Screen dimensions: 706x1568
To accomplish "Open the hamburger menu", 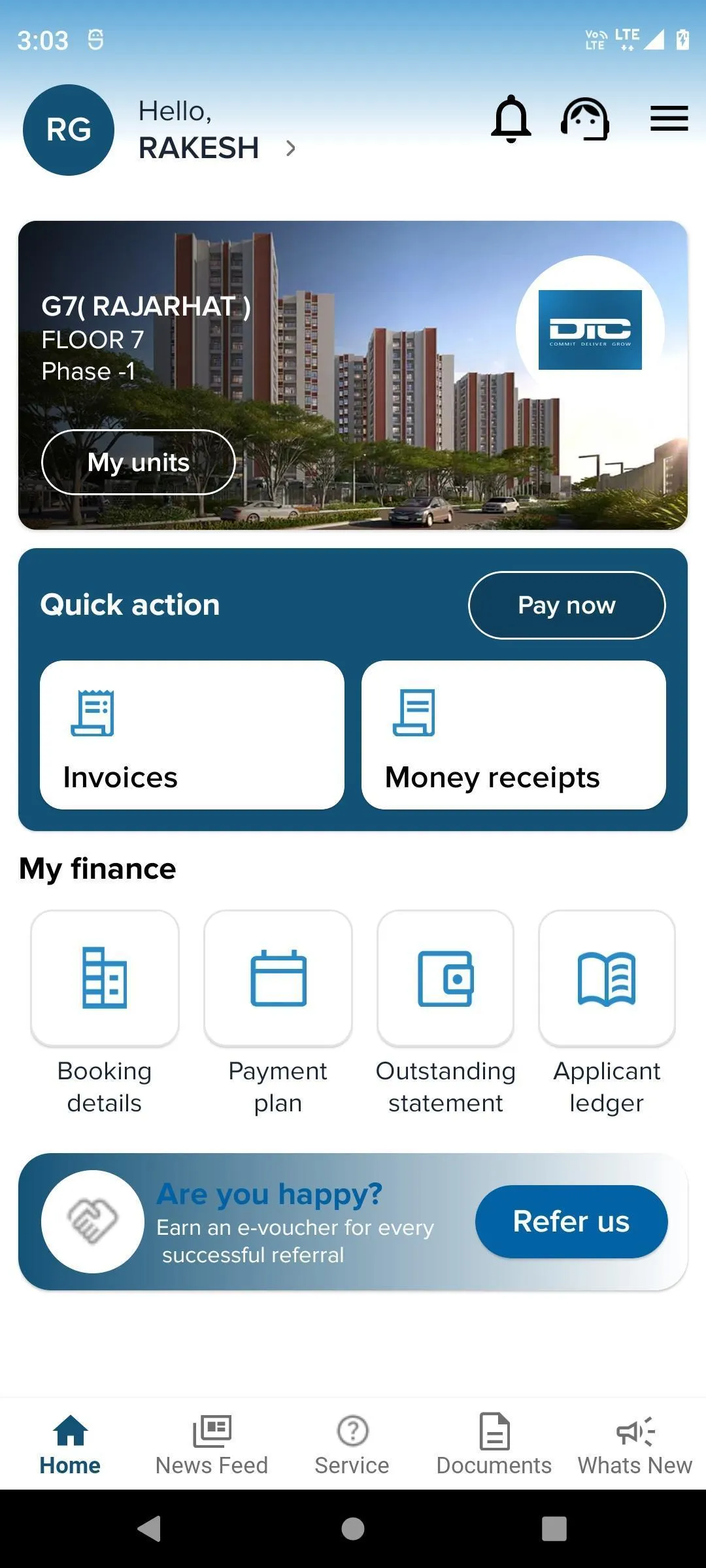I will click(668, 119).
